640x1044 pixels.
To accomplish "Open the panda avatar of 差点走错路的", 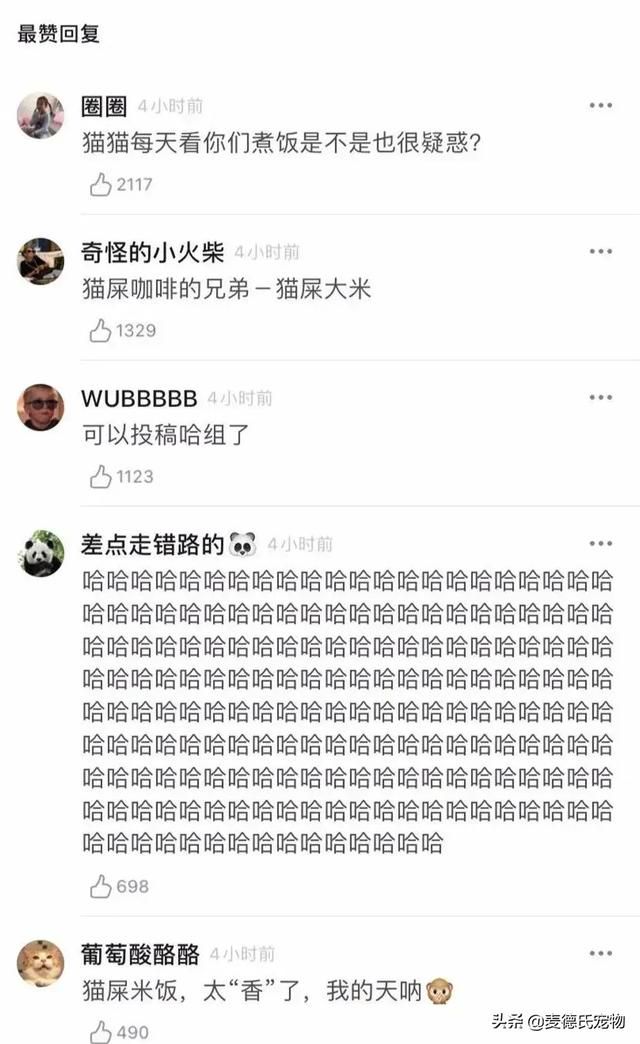I will click(41, 554).
